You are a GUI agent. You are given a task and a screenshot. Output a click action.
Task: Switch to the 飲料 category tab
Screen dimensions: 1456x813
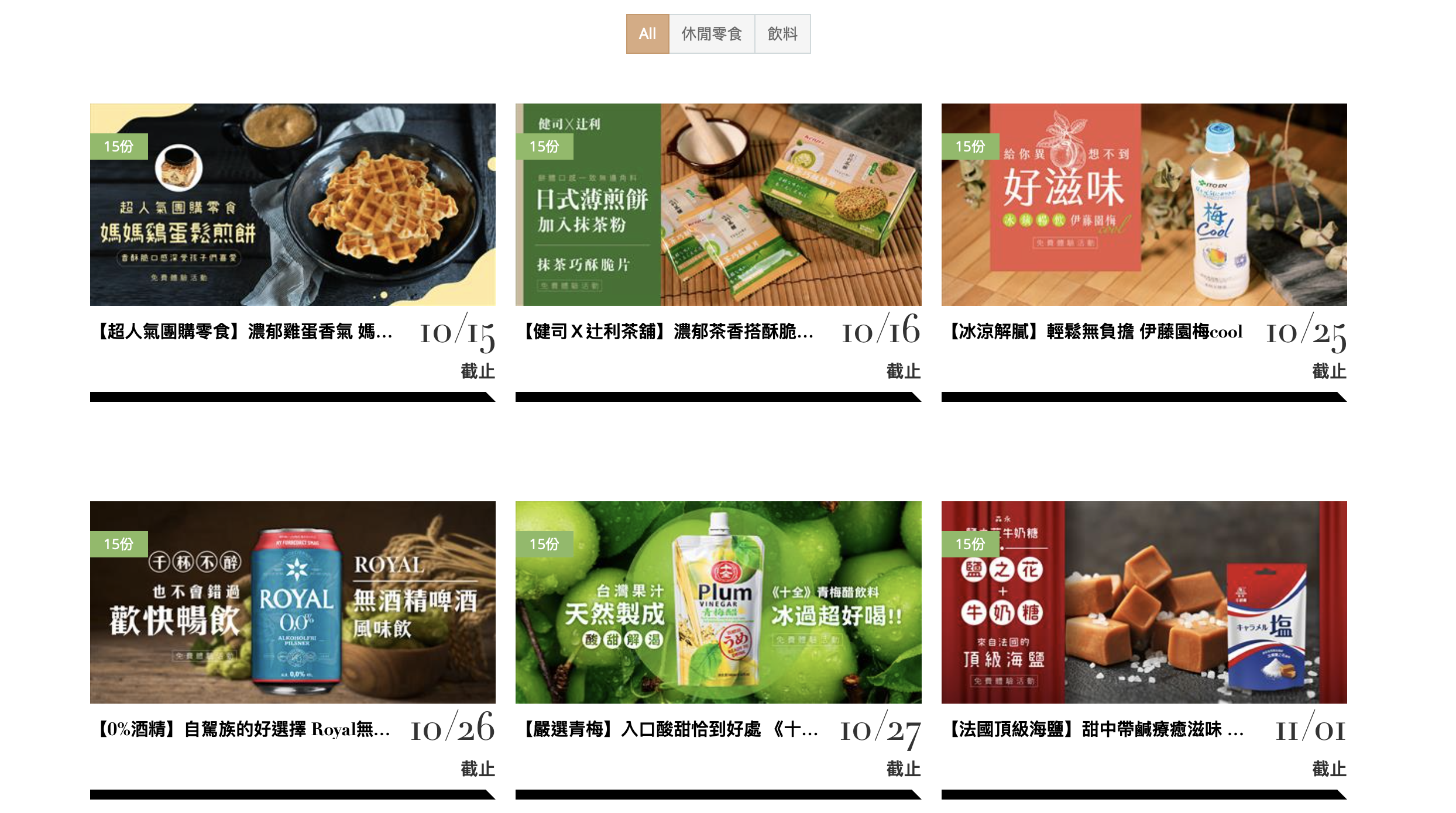pyautogui.click(x=782, y=34)
